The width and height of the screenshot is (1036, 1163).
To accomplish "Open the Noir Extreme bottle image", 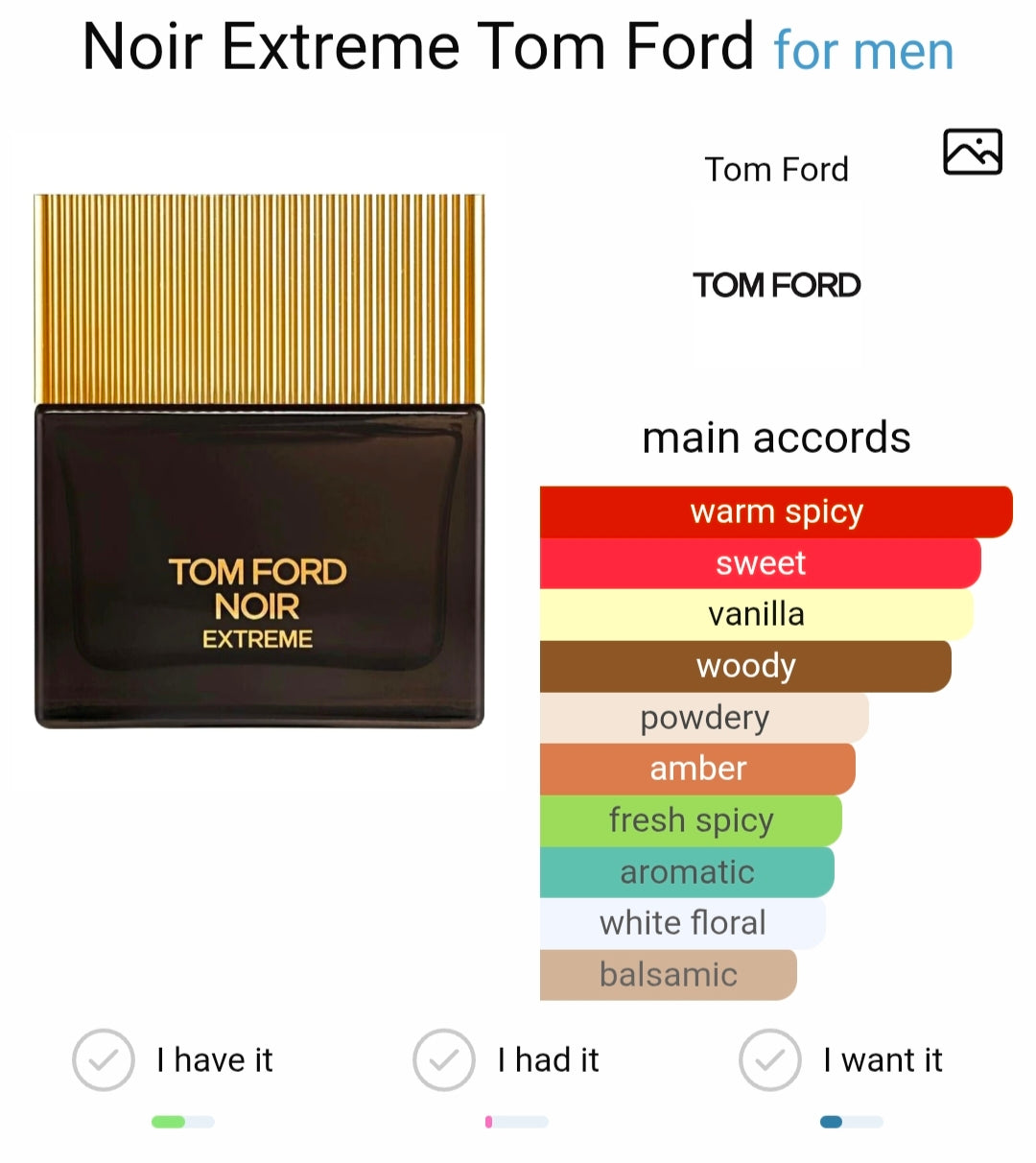I will click(x=259, y=462).
